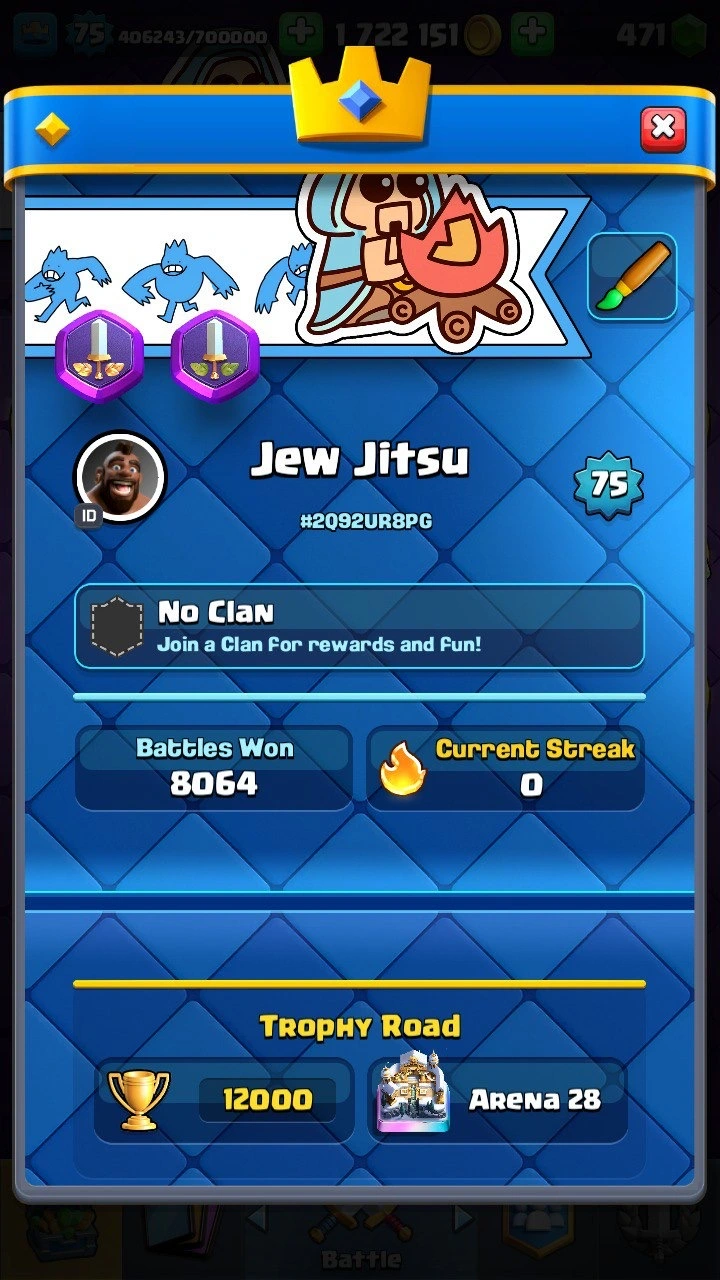The image size is (720, 1280).
Task: Tap the first sword mastery badge
Action: tap(99, 355)
